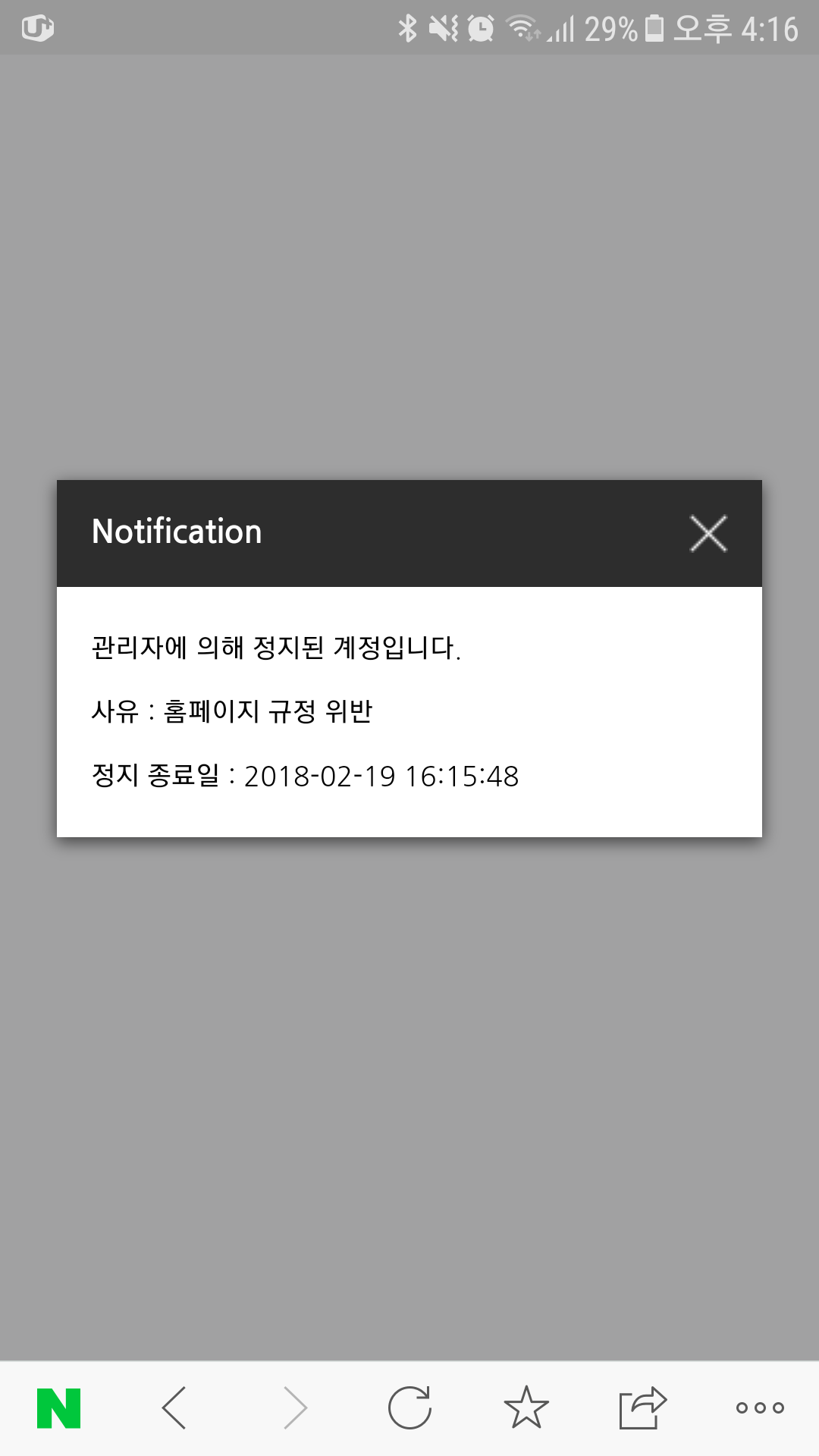Bookmark this page with the star

pyautogui.click(x=526, y=1408)
